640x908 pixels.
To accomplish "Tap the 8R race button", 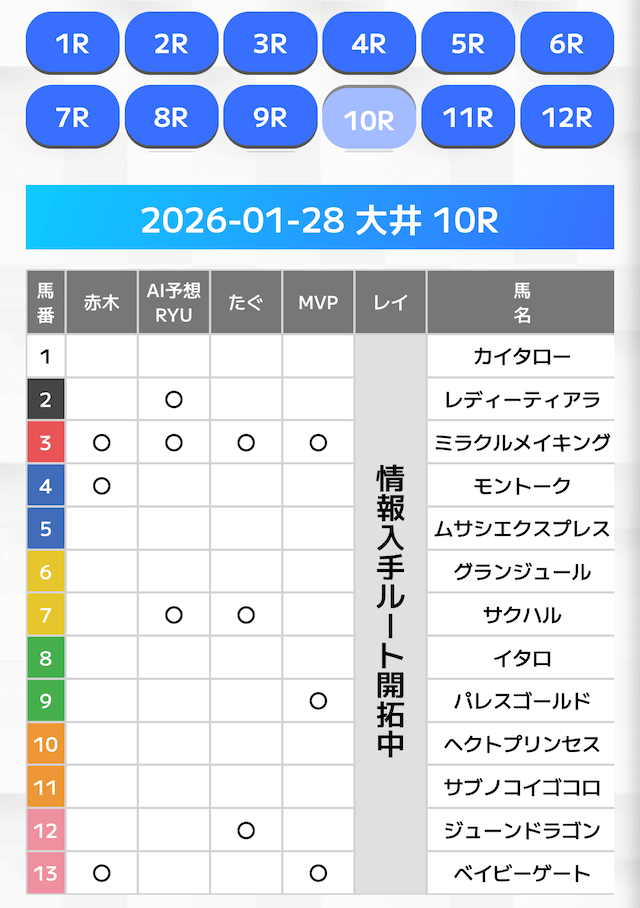I will 171,117.
